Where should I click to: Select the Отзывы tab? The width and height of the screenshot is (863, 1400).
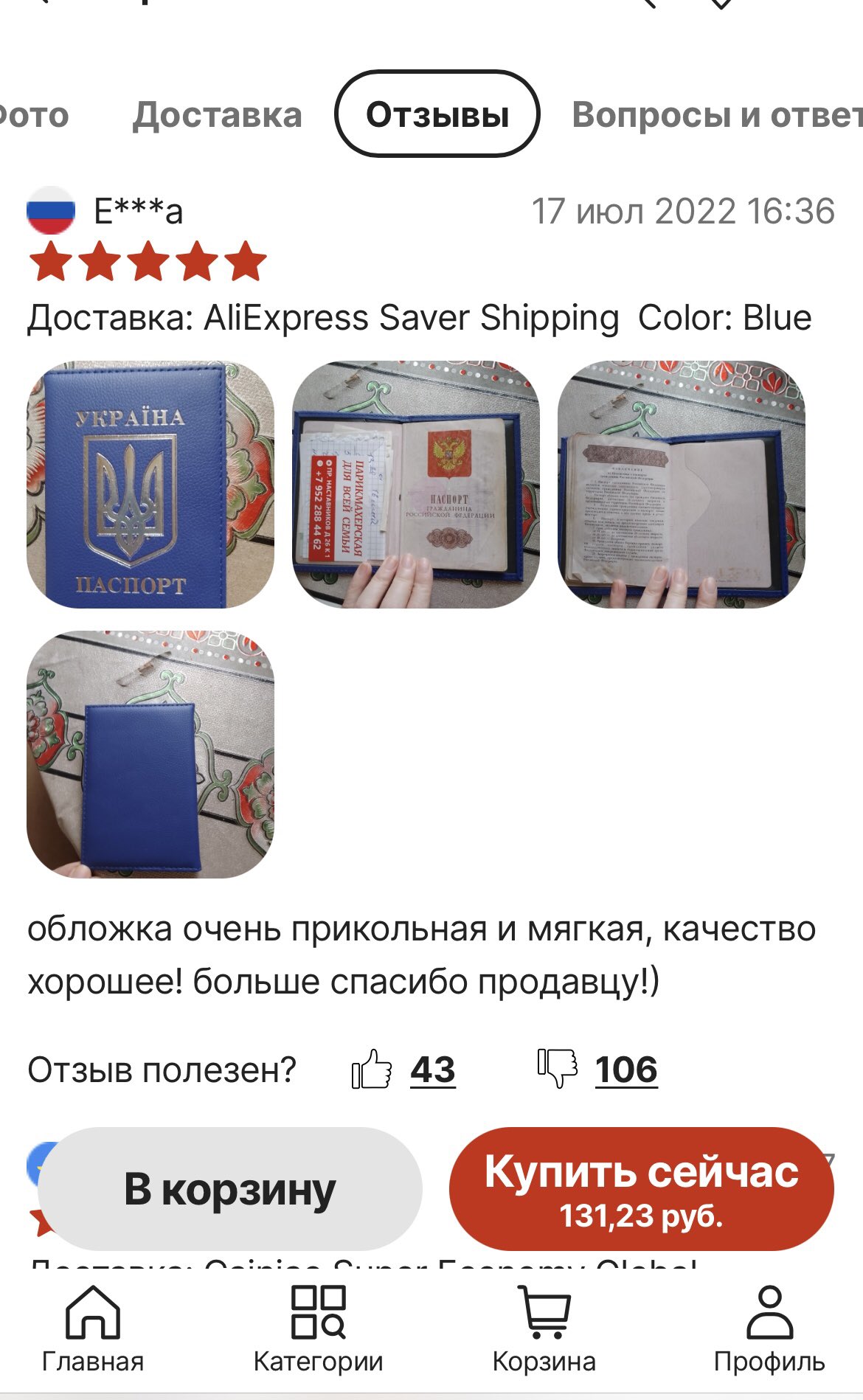pos(437,114)
